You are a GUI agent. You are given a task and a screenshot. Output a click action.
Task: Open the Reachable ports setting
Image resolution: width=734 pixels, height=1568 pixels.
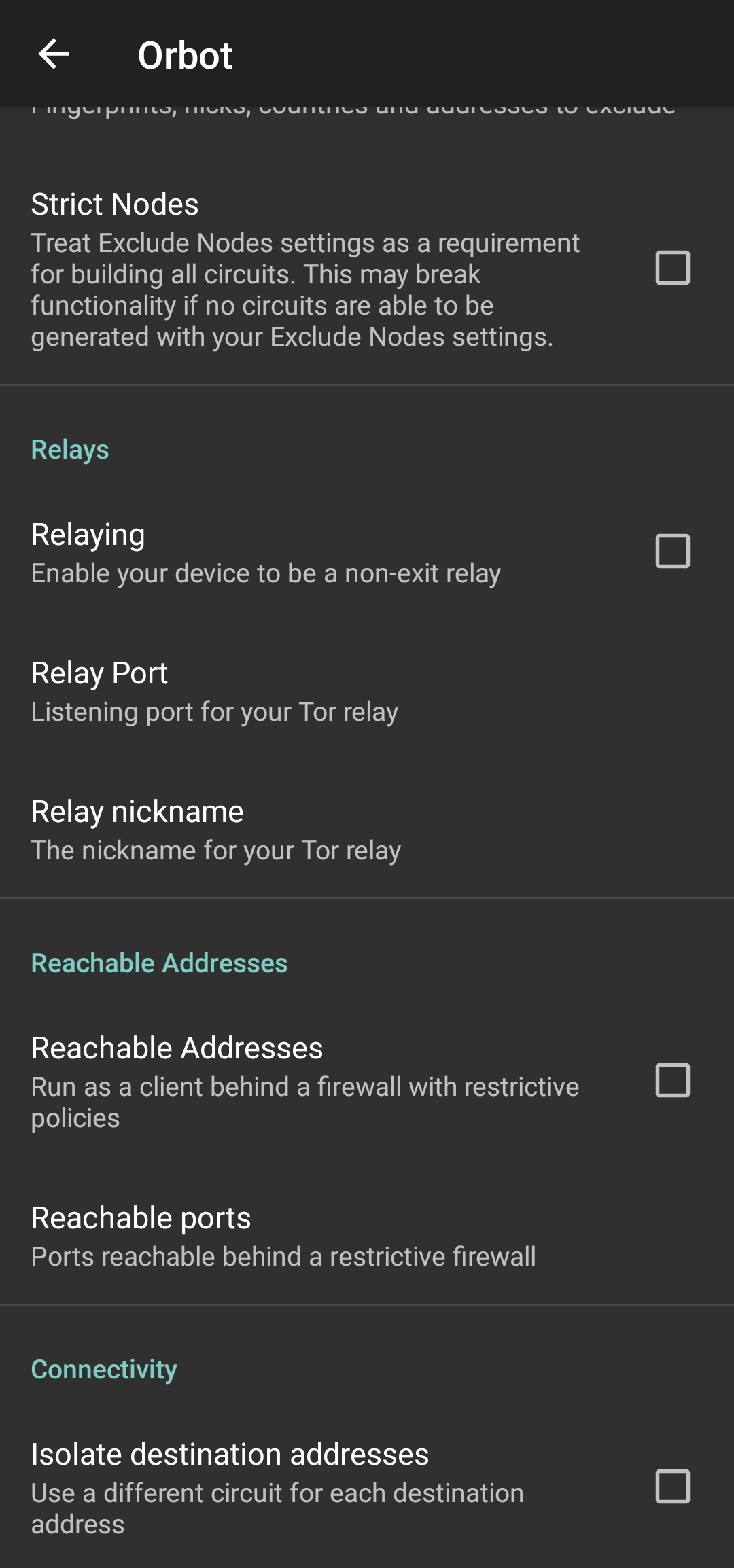point(367,1236)
